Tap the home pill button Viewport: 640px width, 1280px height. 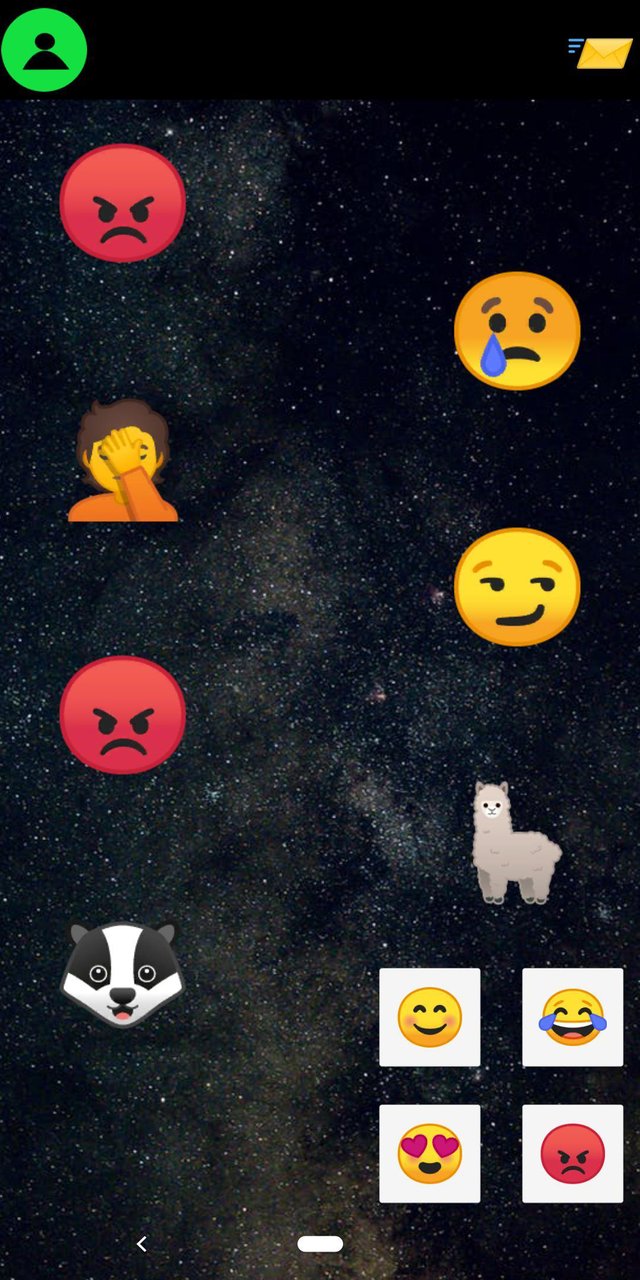[x=320, y=1244]
